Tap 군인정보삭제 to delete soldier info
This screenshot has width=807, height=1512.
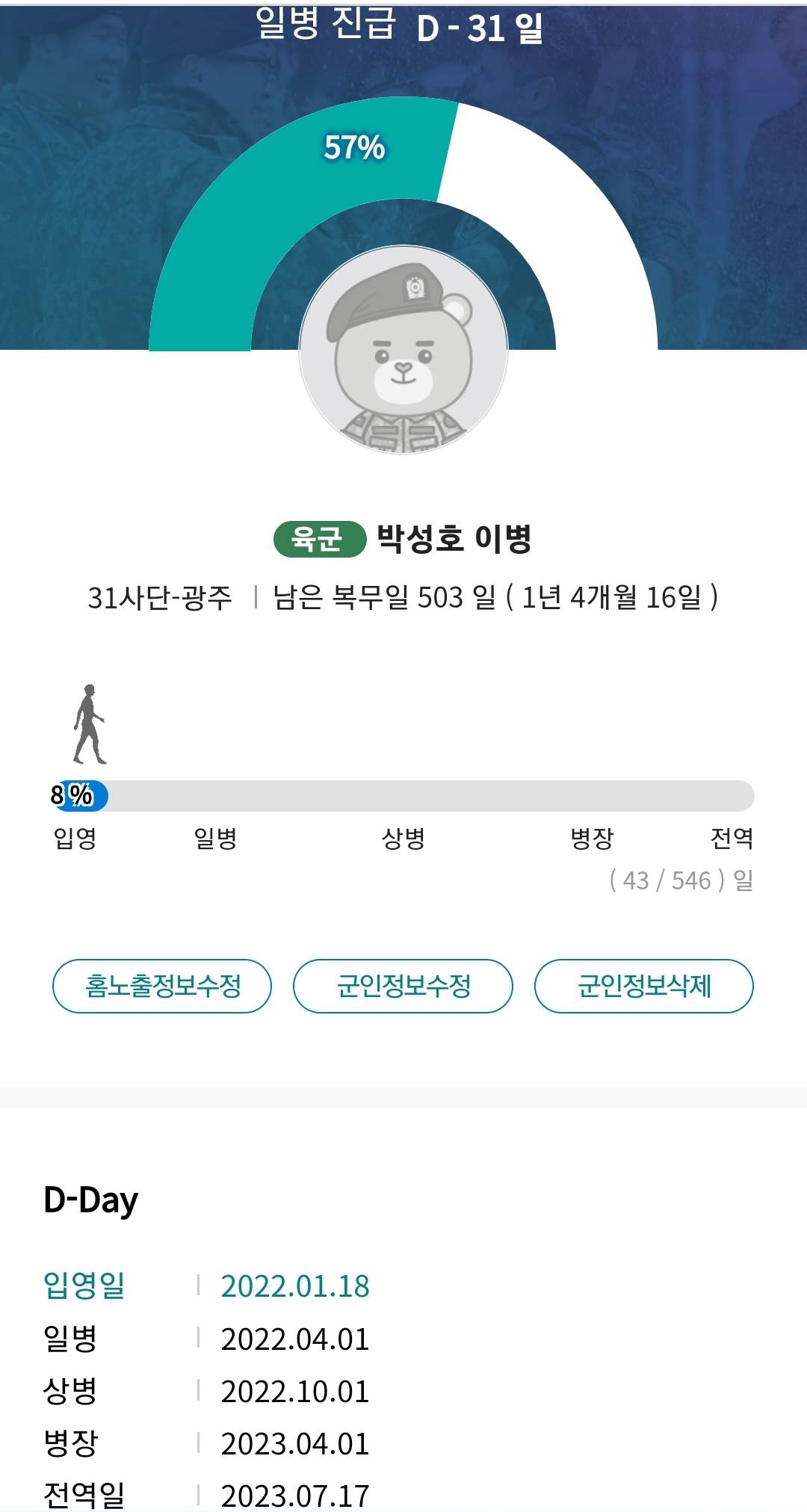pyautogui.click(x=643, y=986)
